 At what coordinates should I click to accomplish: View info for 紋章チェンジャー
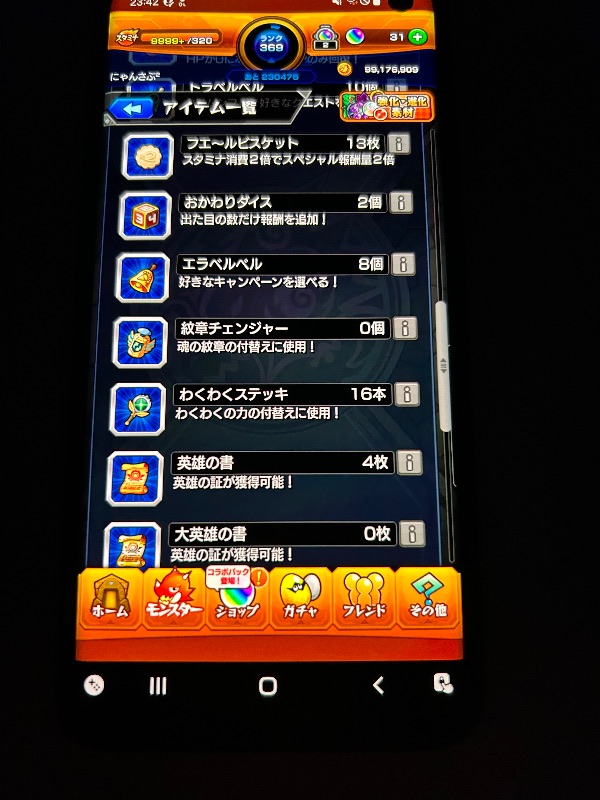click(404, 328)
